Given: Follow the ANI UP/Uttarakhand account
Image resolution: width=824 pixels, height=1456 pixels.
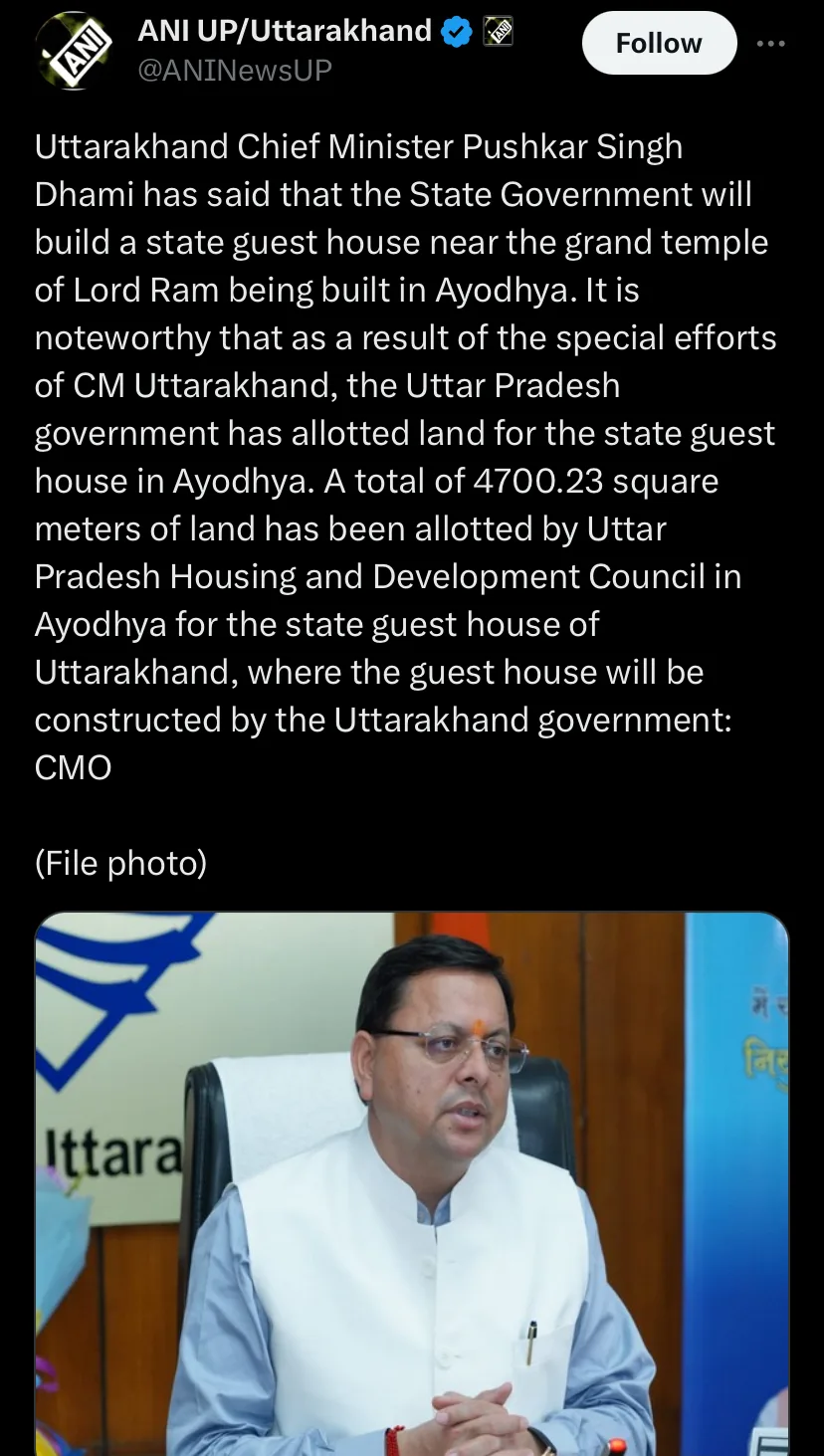Looking at the screenshot, I should point(658,43).
